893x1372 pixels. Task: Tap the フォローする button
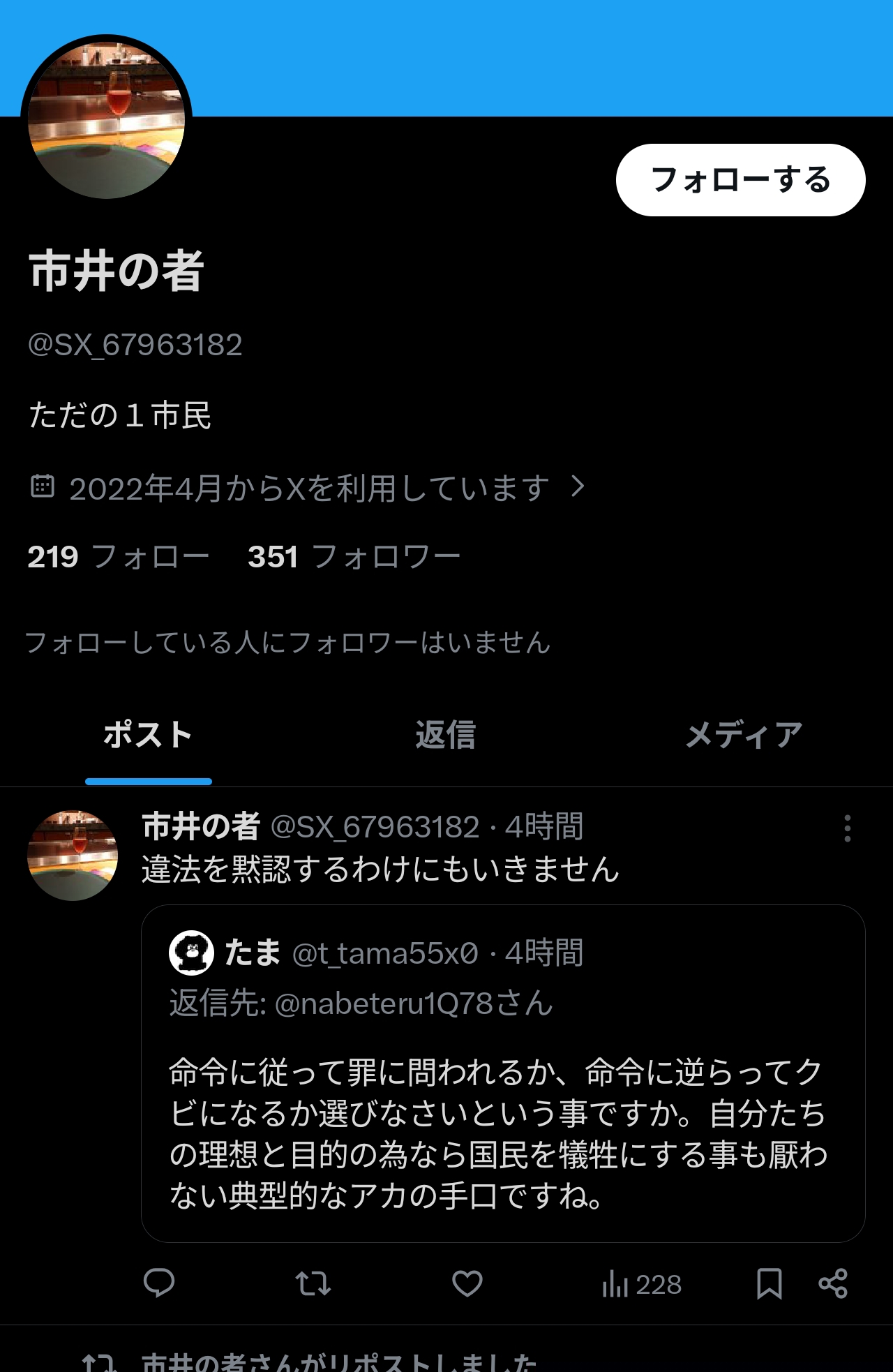[740, 180]
